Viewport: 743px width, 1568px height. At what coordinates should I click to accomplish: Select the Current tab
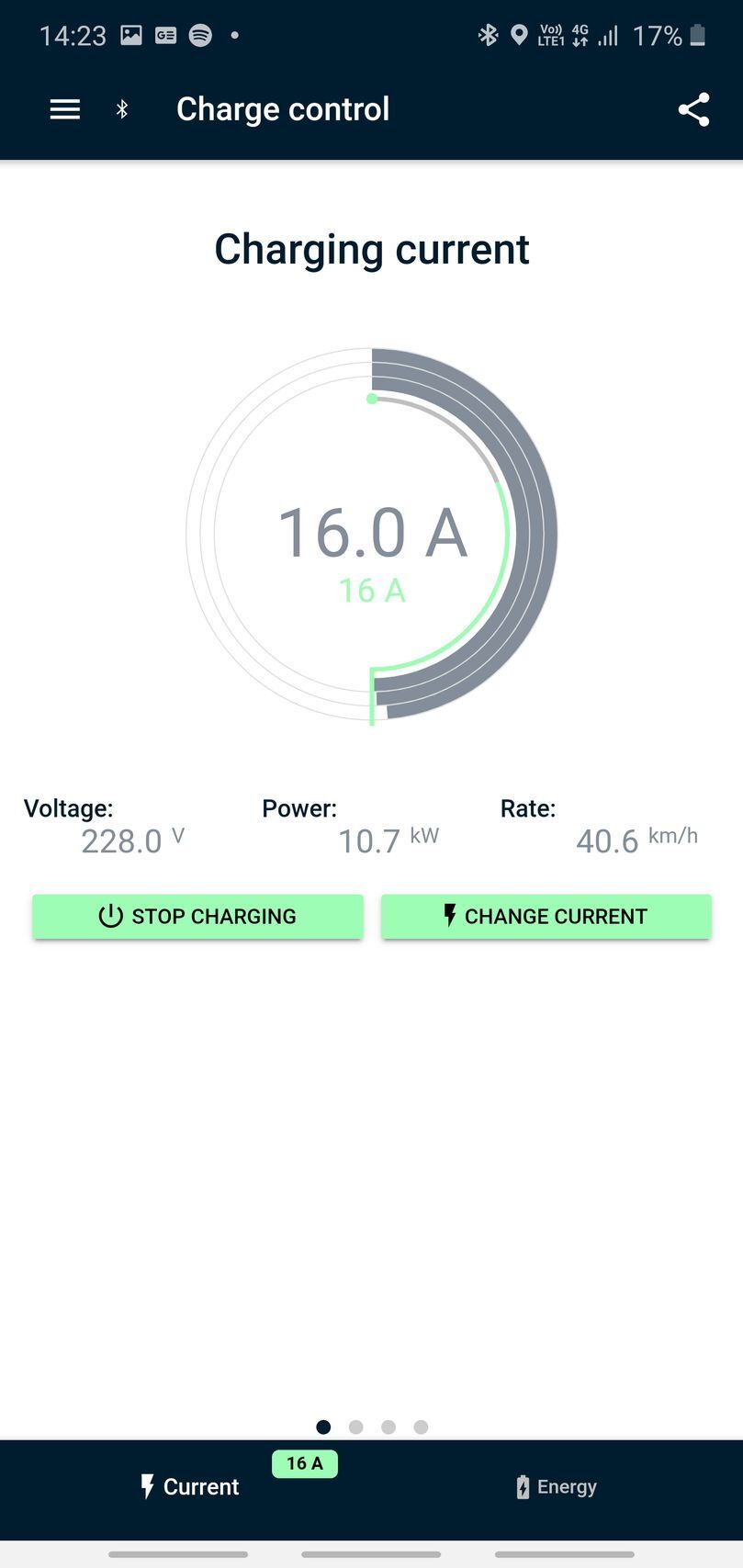click(189, 1487)
